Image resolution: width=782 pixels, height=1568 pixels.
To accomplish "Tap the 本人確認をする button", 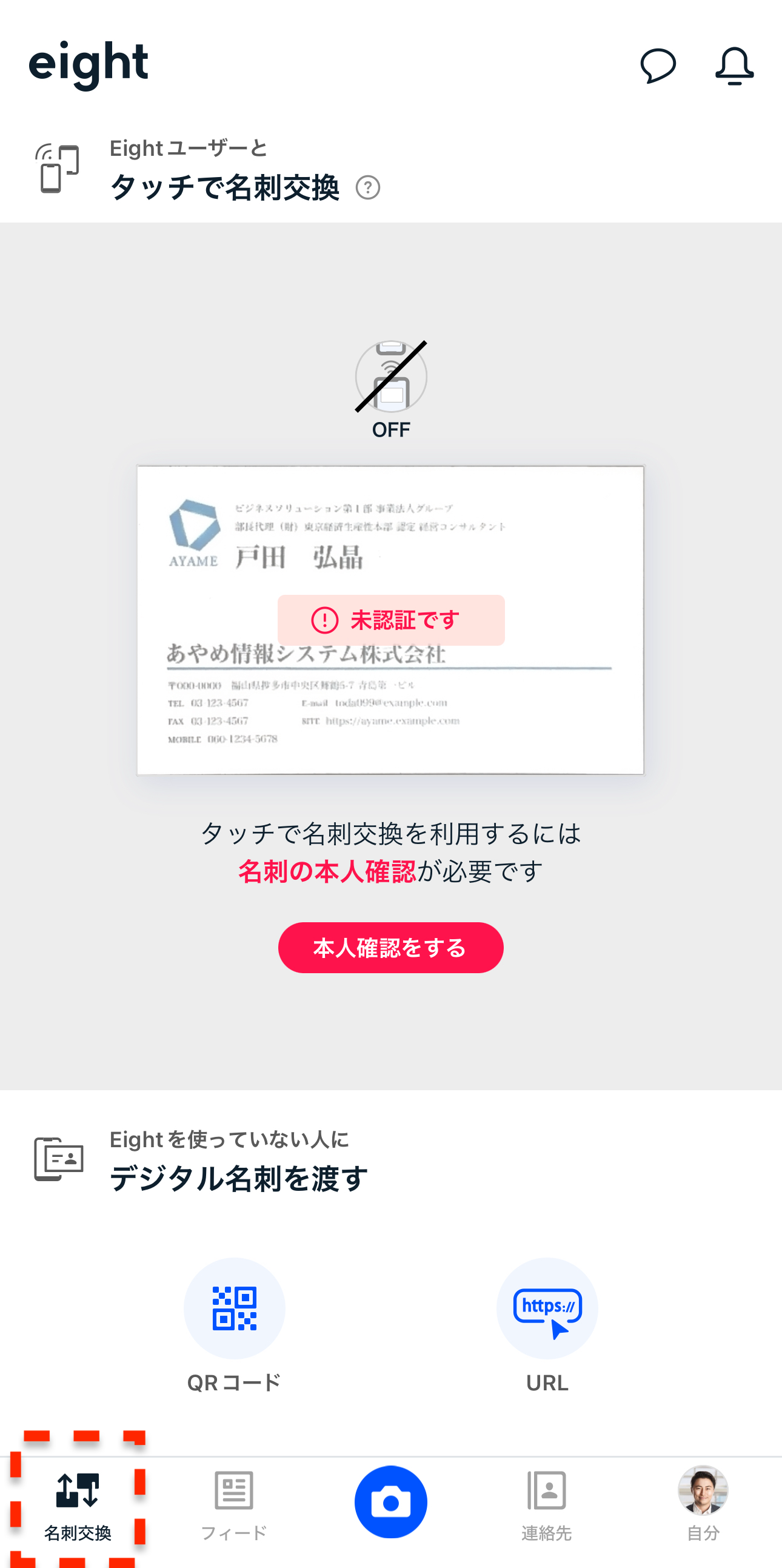I will [390, 947].
